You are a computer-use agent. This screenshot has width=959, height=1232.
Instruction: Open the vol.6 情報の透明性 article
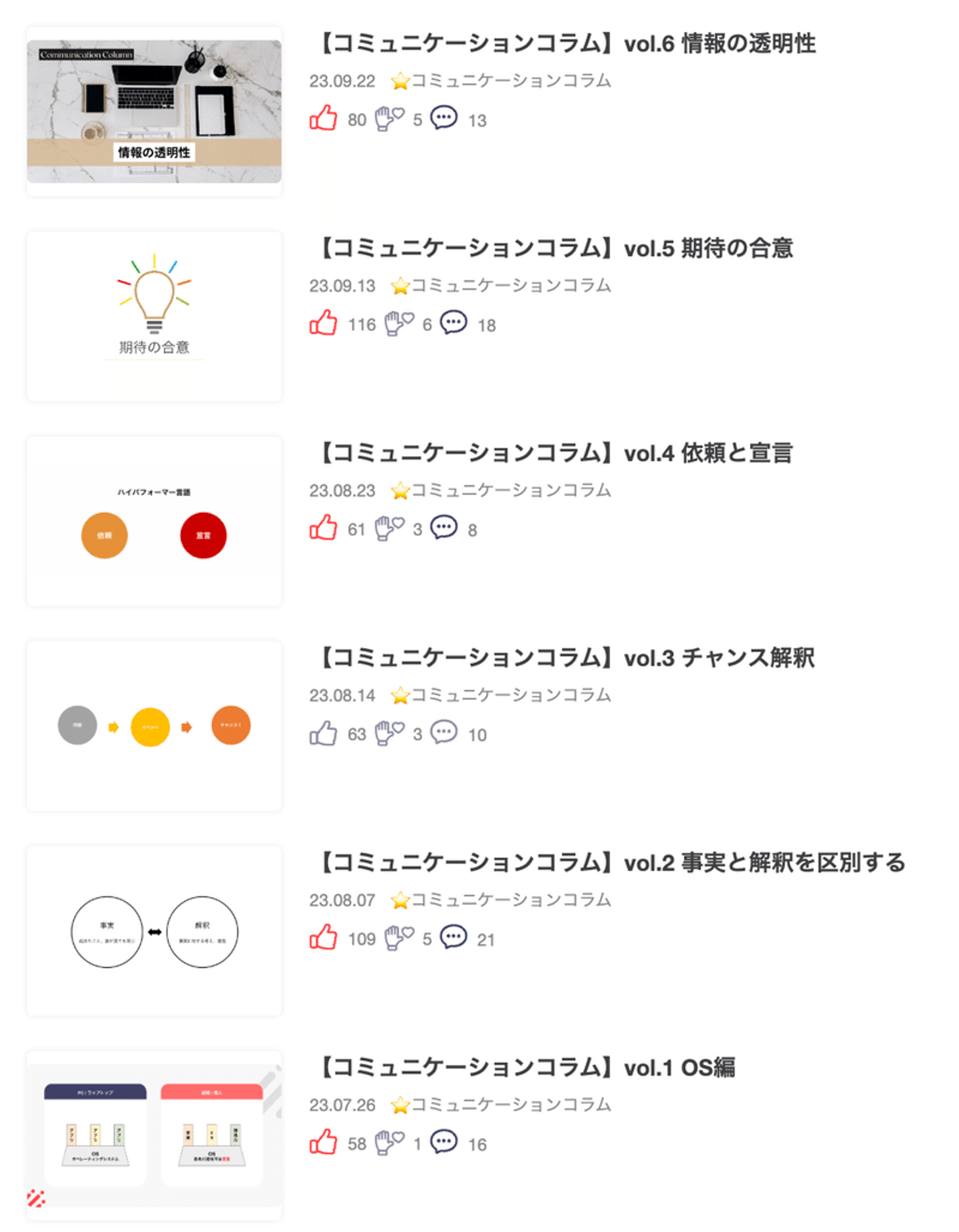(x=567, y=44)
